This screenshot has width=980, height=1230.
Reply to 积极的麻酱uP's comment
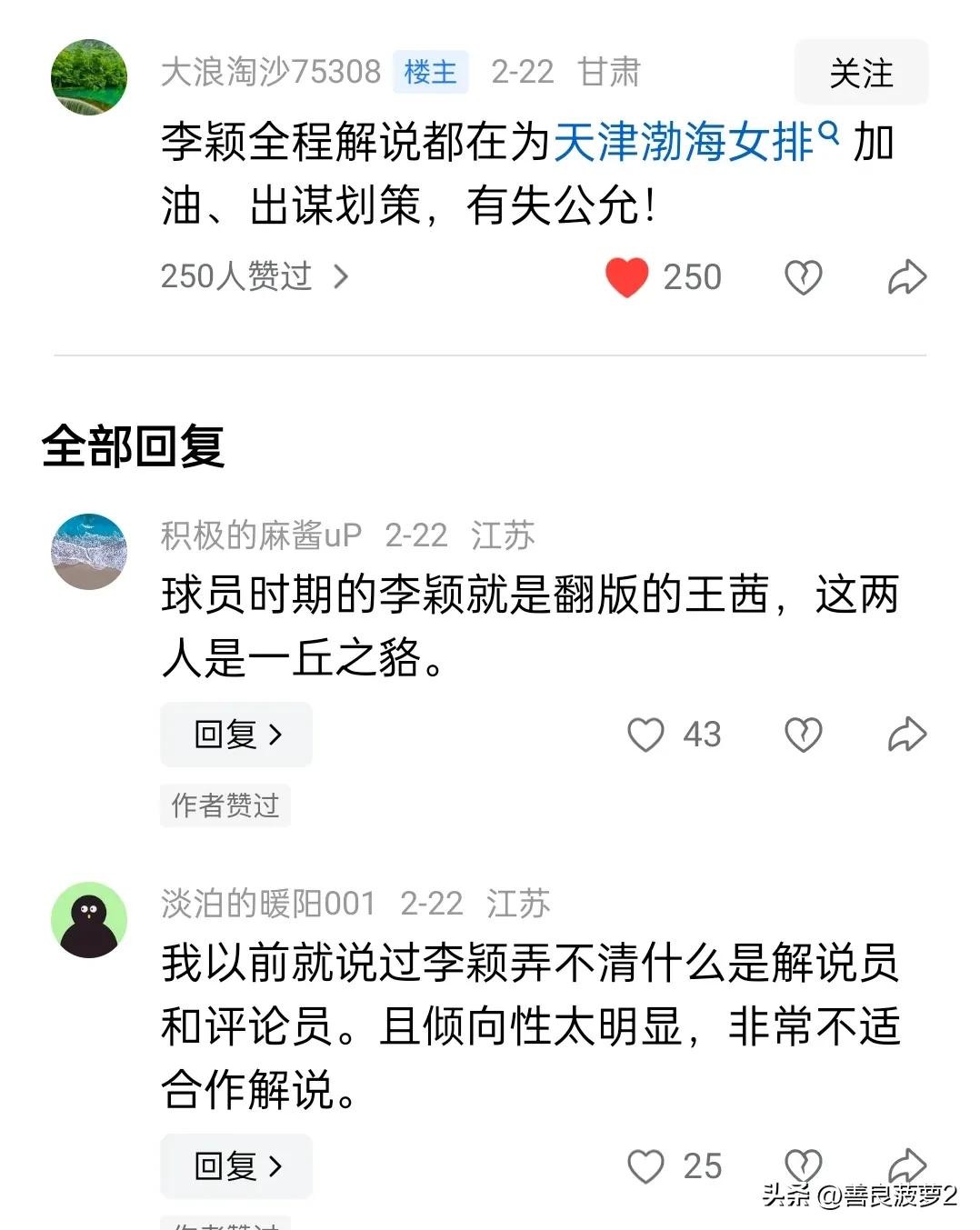point(236,735)
